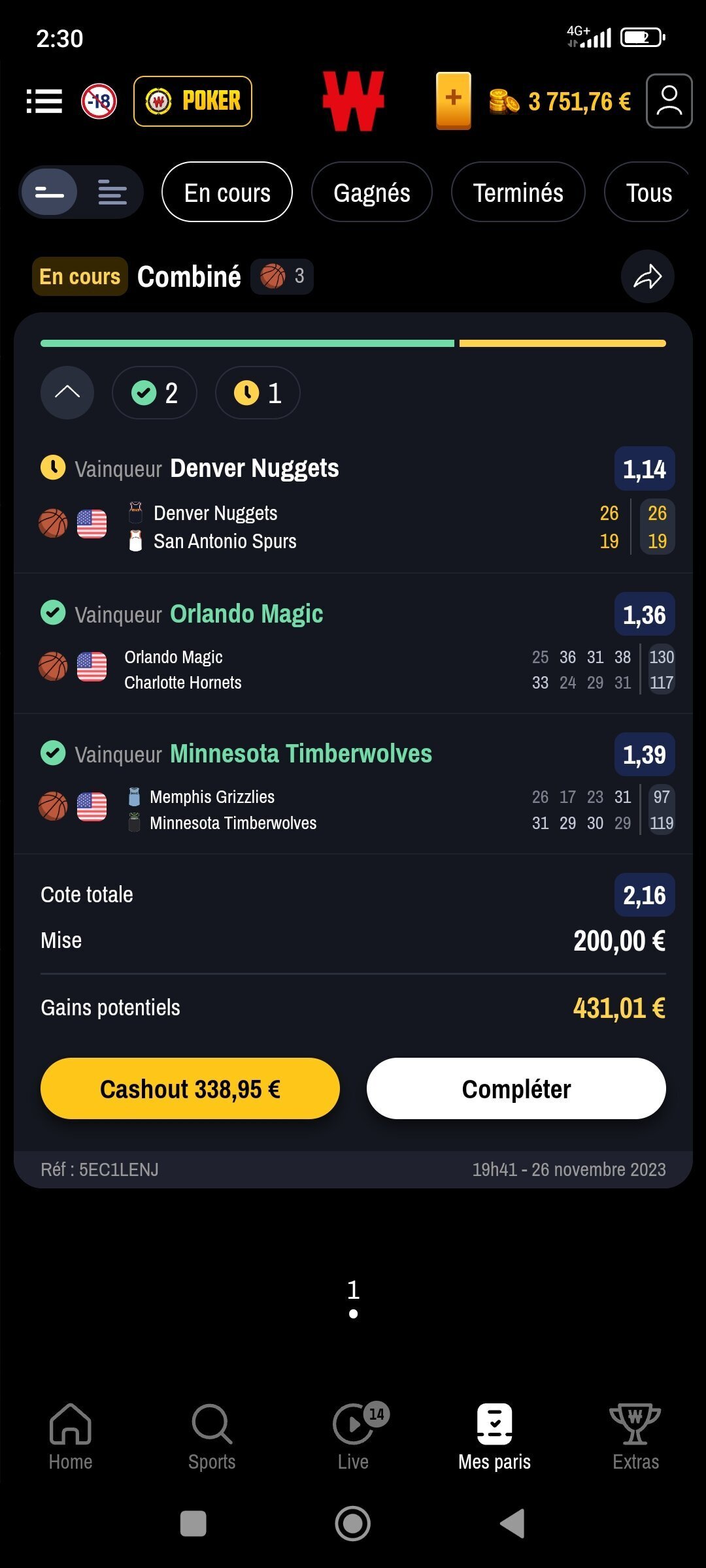The image size is (706, 1568).
Task: Open the user account profile
Action: click(x=669, y=101)
